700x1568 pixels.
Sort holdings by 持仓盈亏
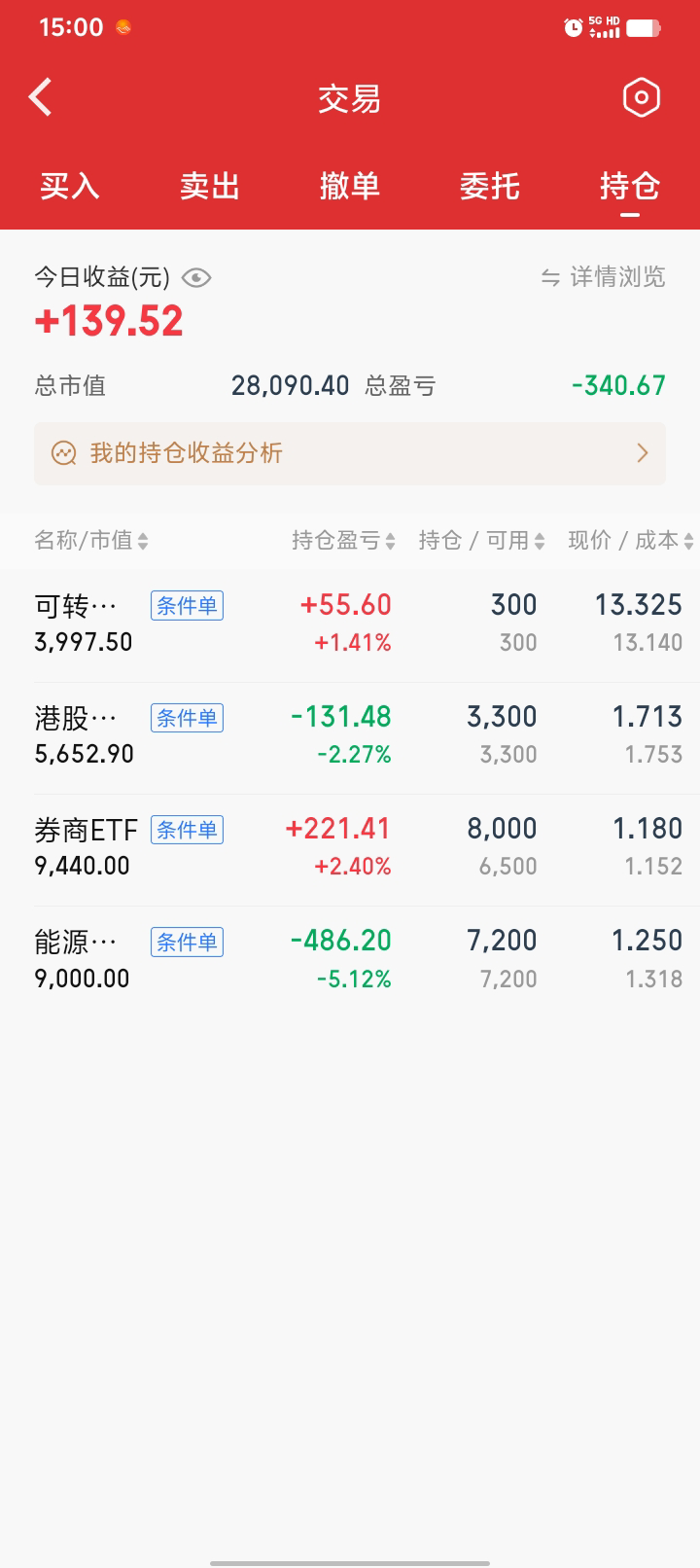(x=343, y=541)
